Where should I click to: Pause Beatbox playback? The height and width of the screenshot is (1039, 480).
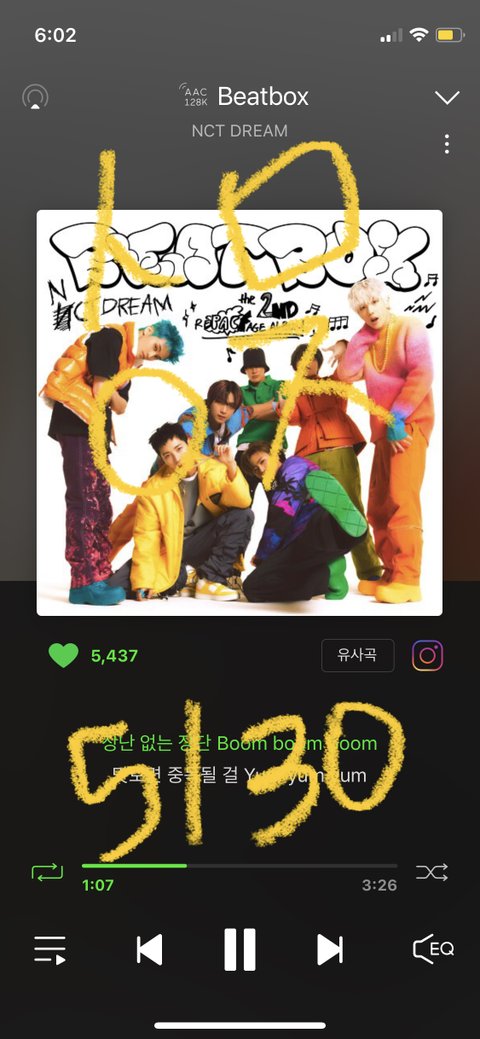(239, 950)
